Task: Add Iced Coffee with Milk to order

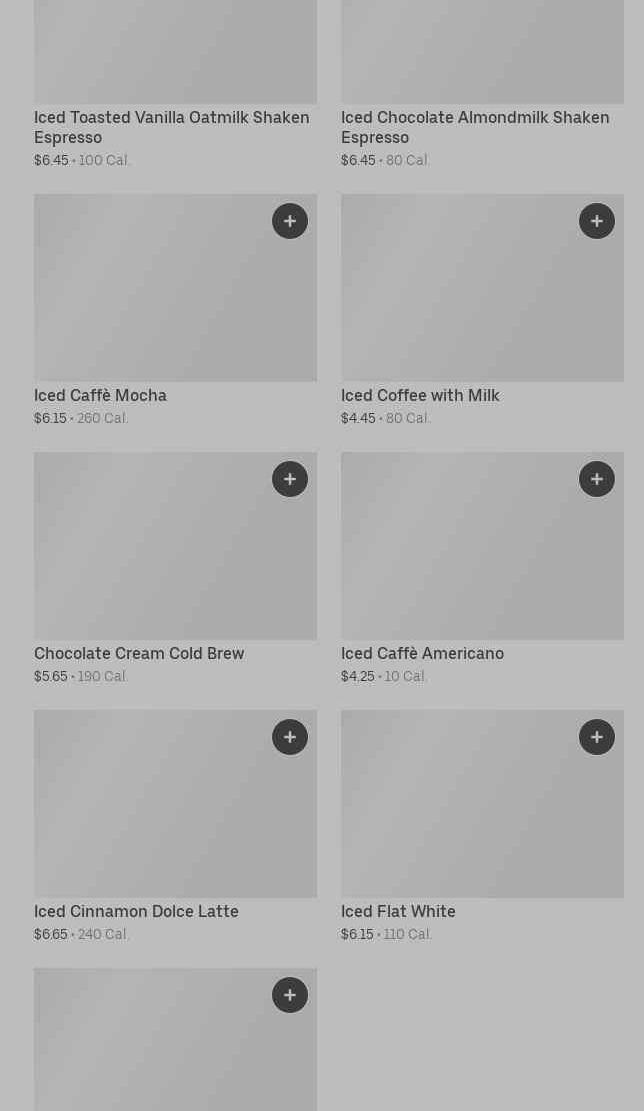Action: pos(597,221)
